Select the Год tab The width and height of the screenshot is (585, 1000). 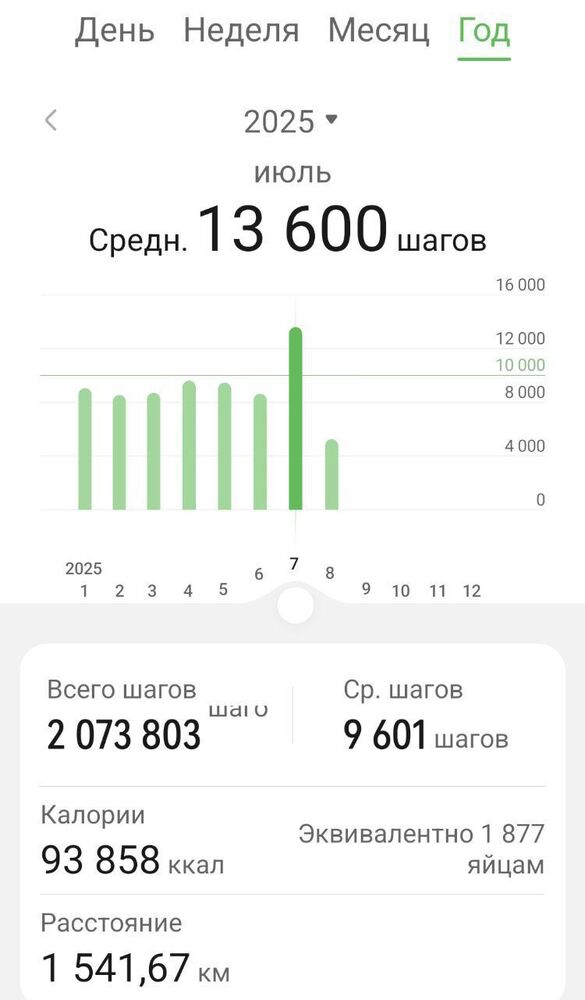click(484, 31)
